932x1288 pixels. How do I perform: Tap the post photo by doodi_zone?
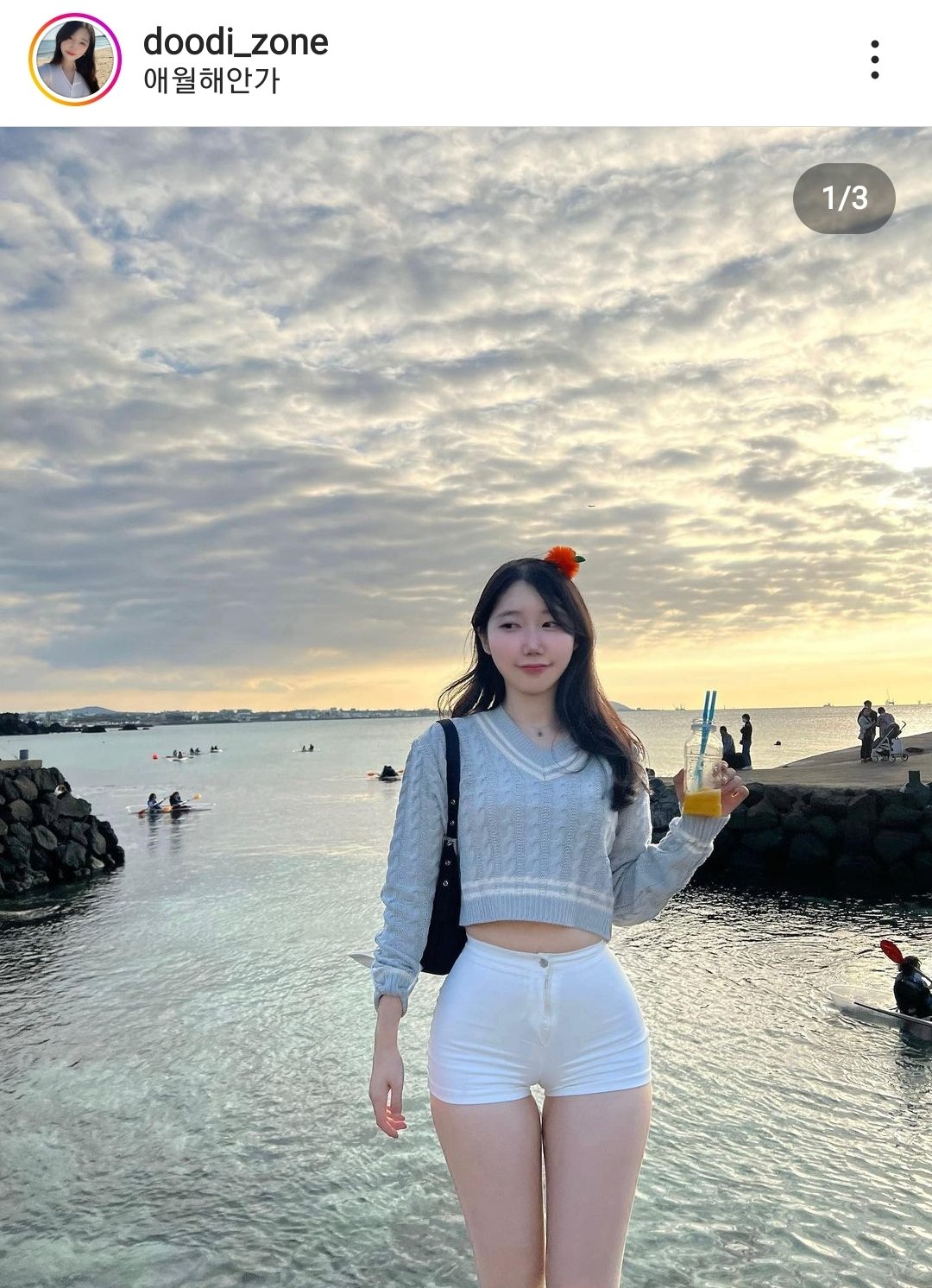[466, 706]
